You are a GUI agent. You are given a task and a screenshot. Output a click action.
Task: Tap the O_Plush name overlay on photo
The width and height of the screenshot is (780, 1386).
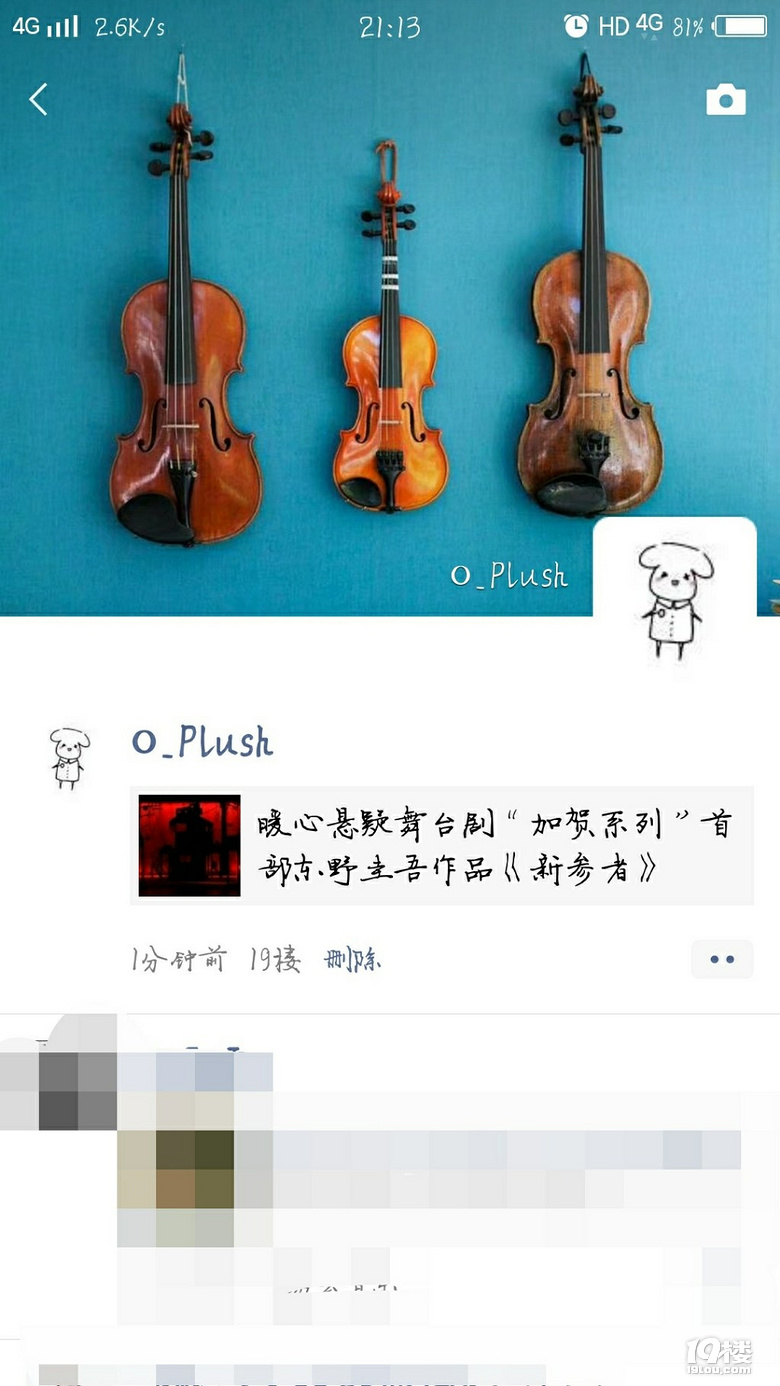[x=510, y=576]
